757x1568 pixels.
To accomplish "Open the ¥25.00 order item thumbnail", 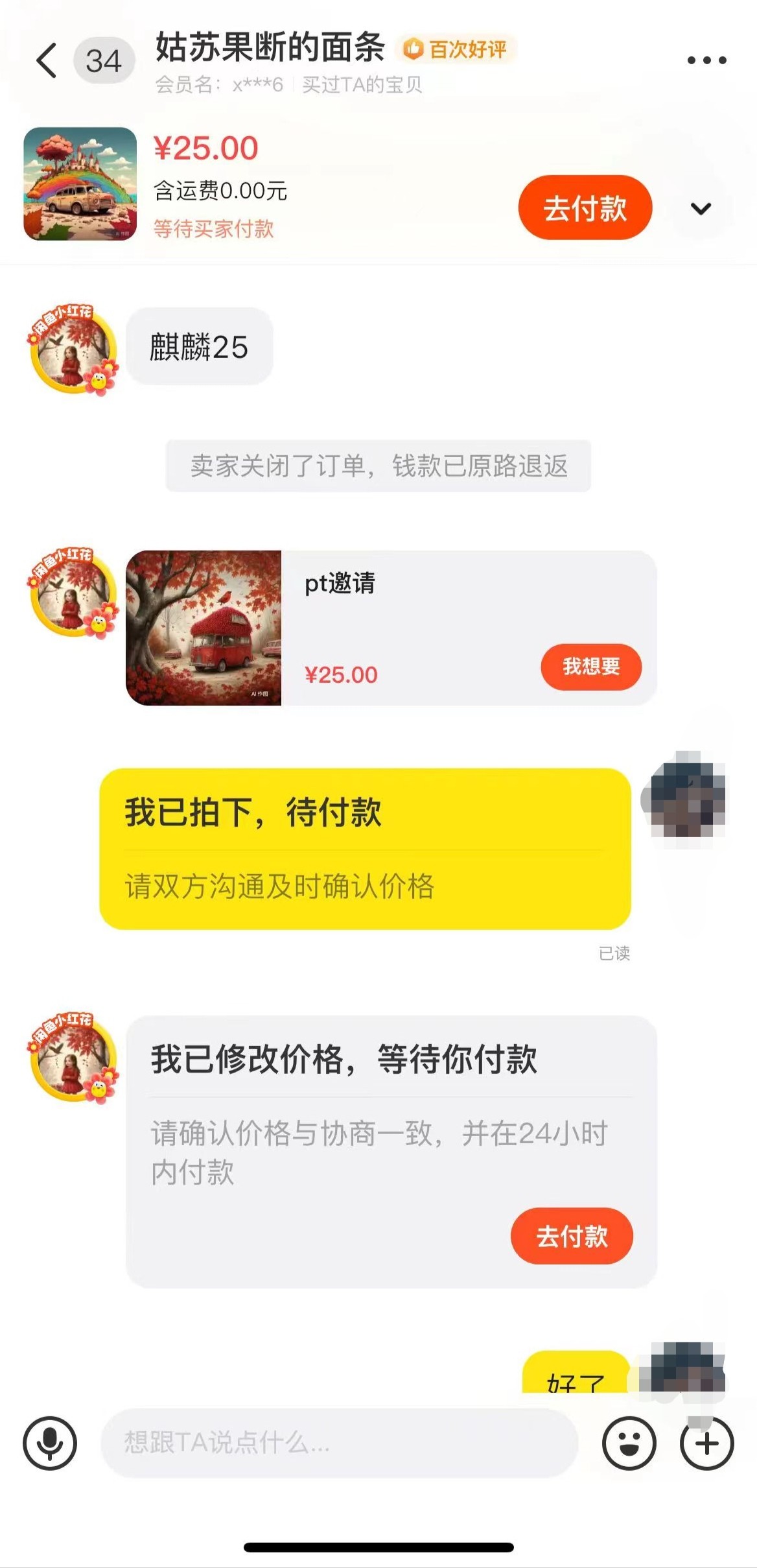I will pyautogui.click(x=80, y=184).
